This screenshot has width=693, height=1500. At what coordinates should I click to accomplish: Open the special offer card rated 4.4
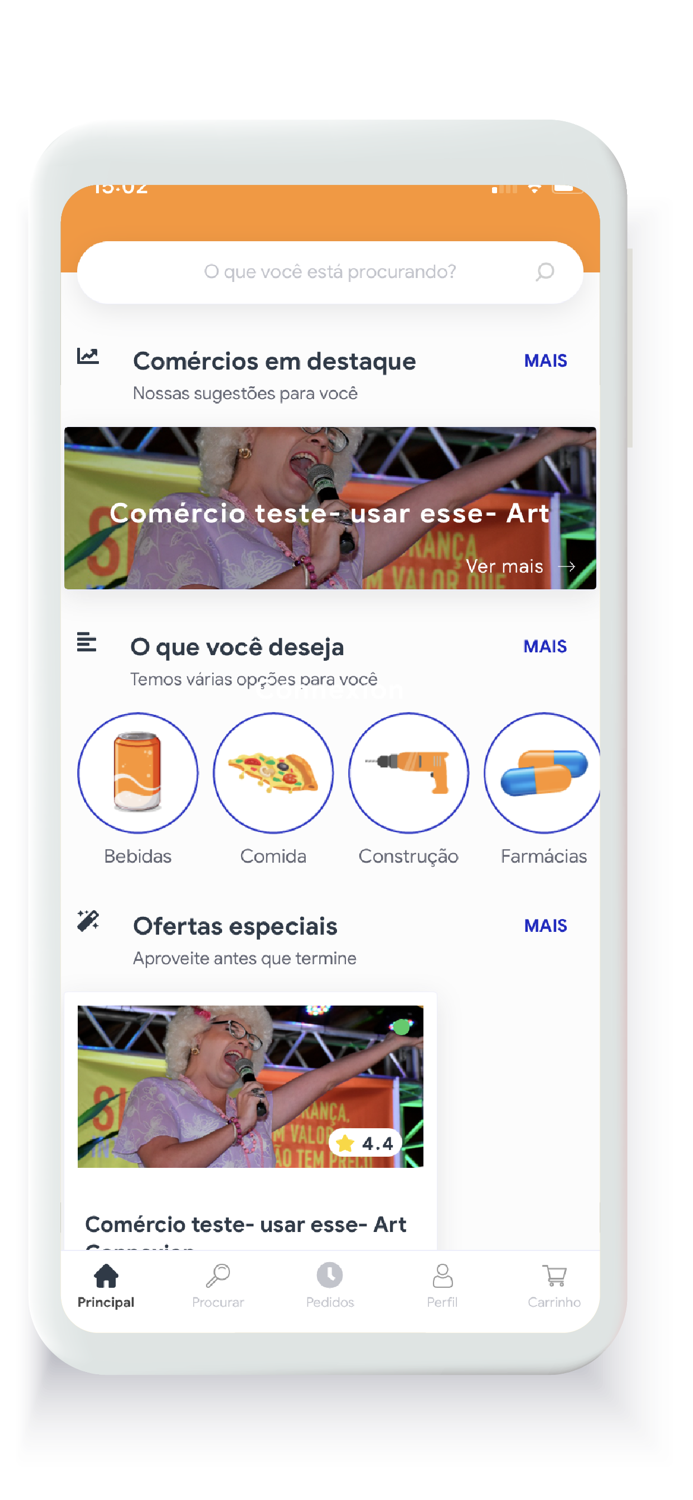click(250, 1121)
